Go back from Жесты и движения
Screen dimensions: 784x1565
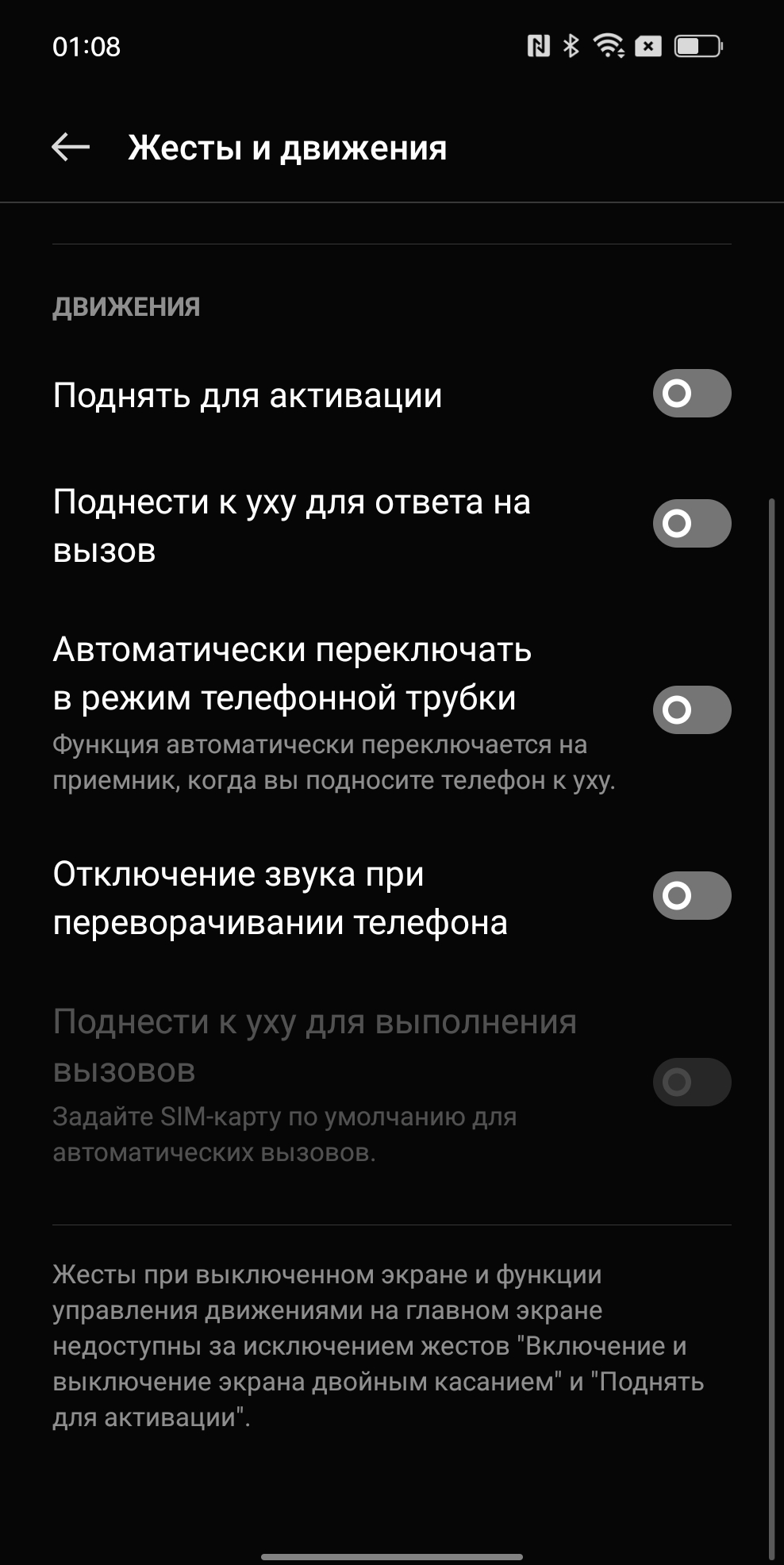(71, 148)
